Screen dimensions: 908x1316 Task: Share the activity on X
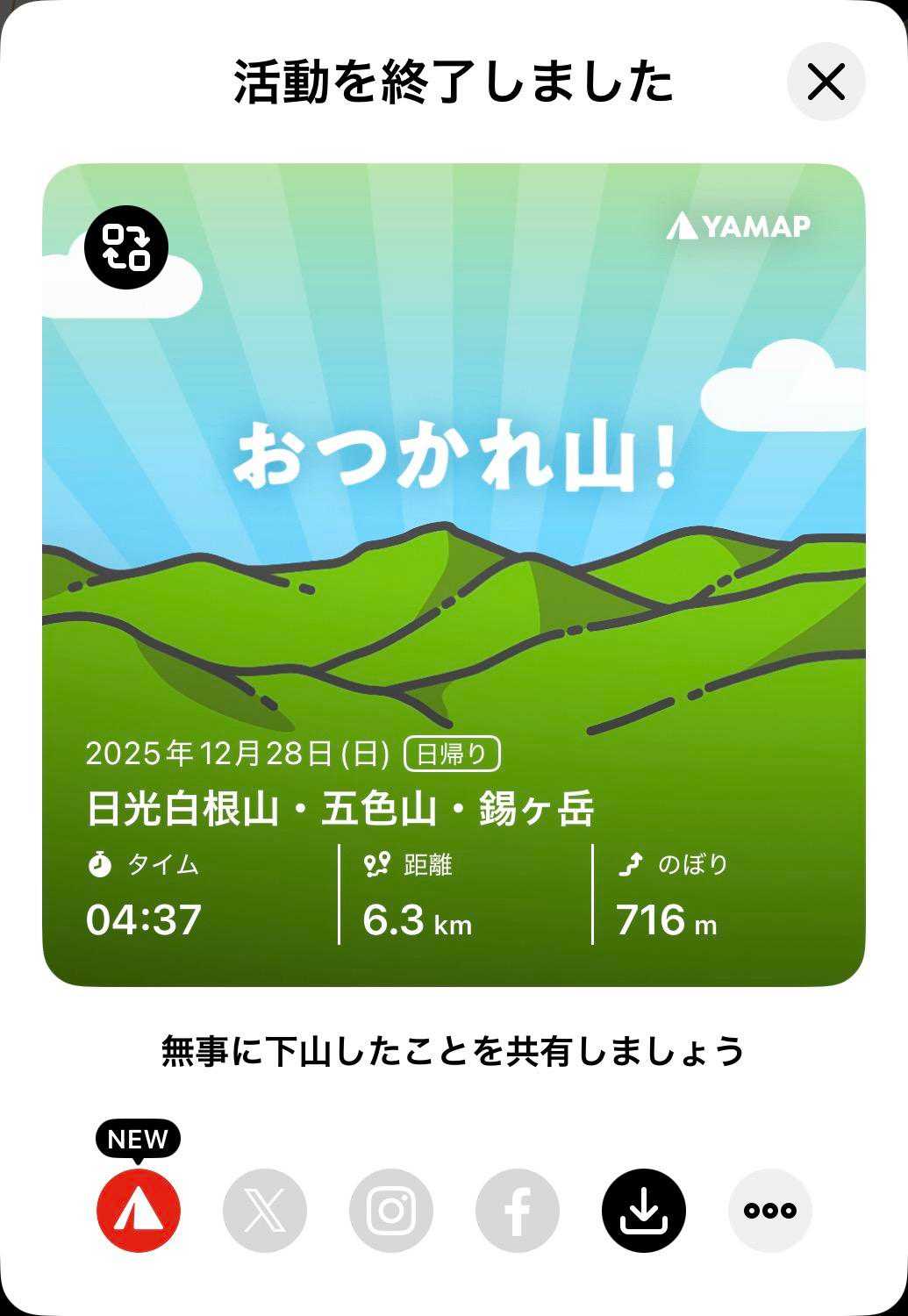click(x=265, y=1211)
